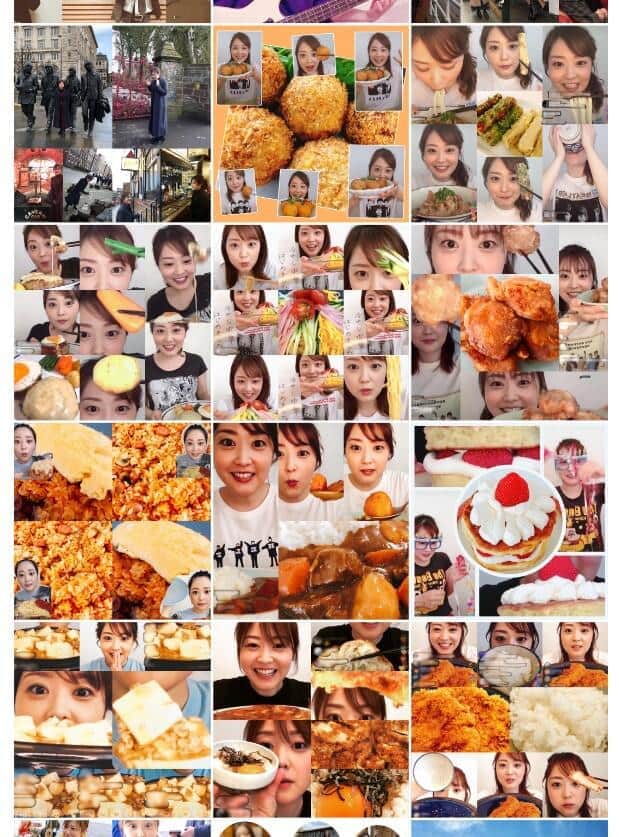Open the egg yolk rice bowl post

pos(310,718)
